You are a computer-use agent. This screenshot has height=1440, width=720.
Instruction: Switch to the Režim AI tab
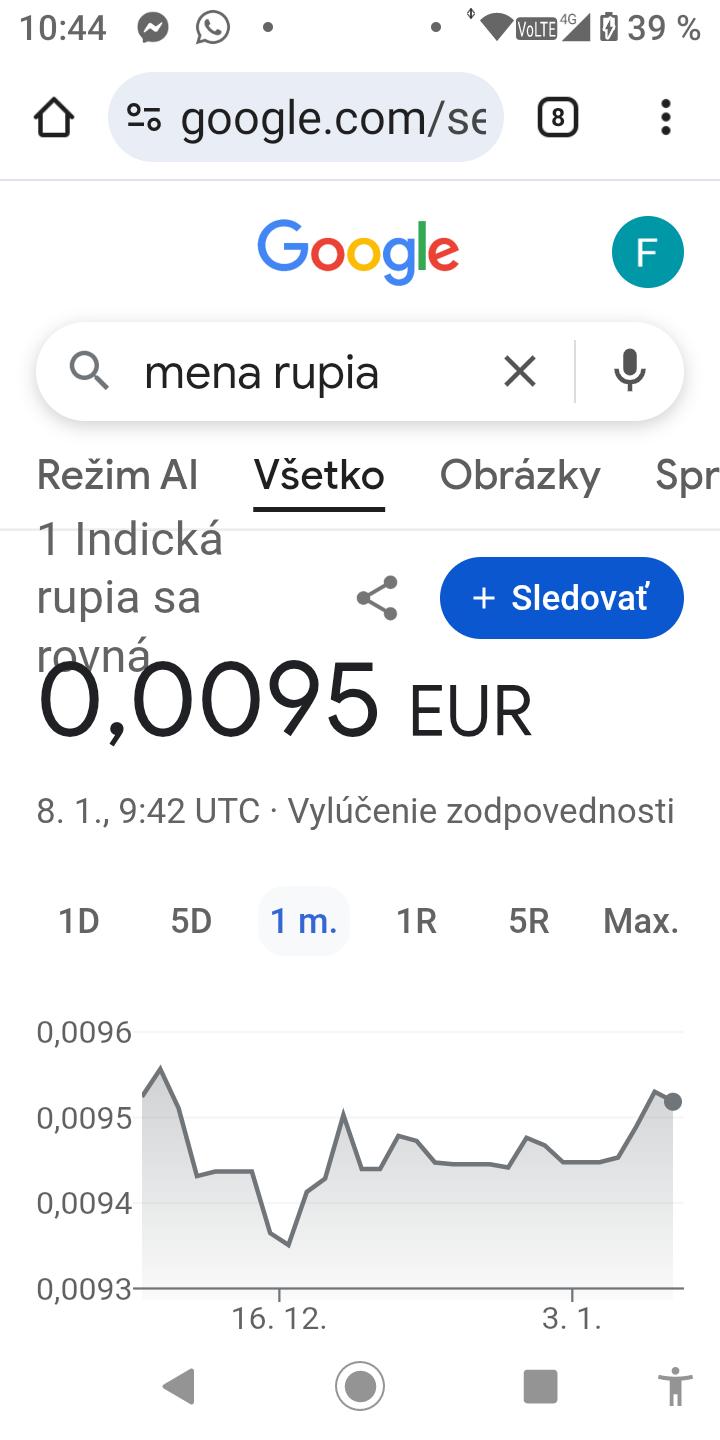pos(118,475)
